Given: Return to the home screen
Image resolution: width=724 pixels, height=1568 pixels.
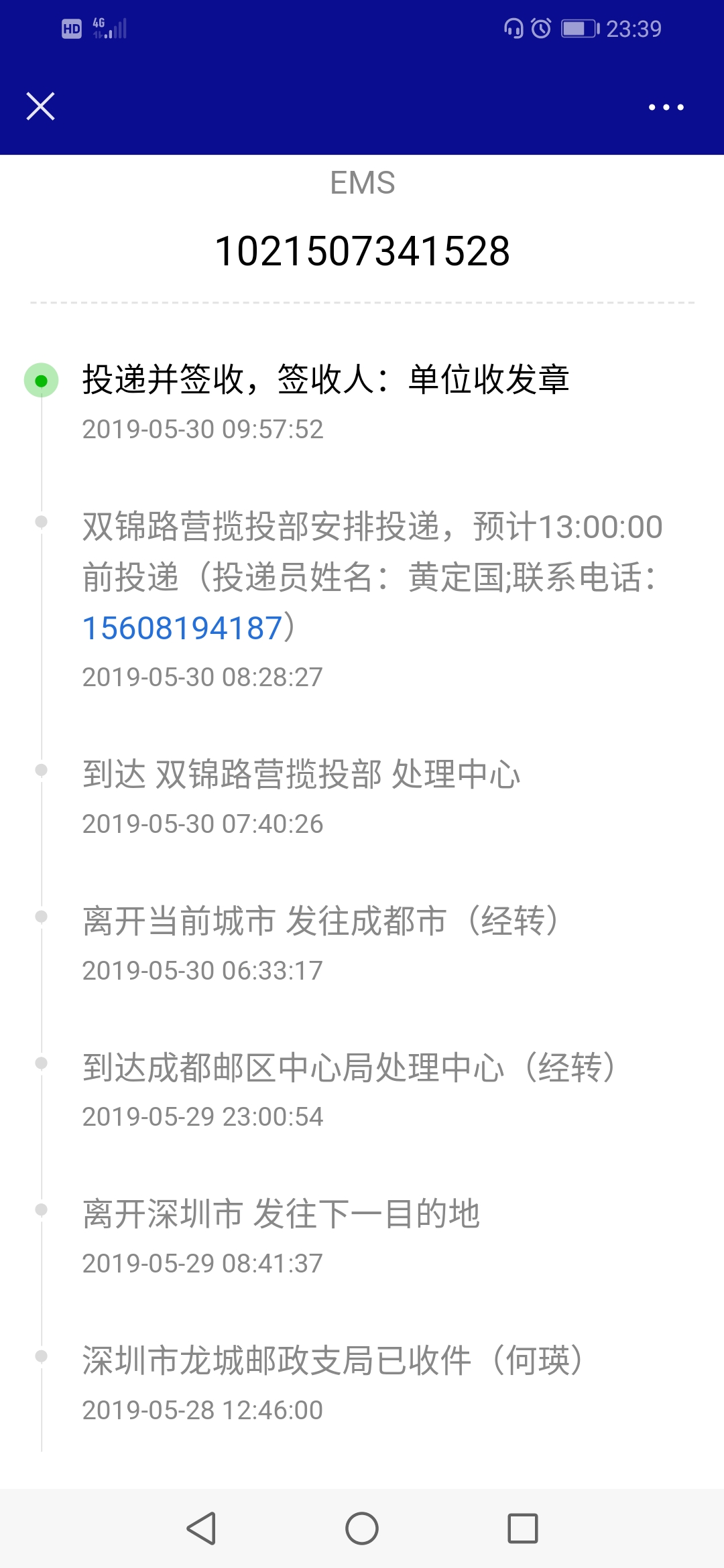Looking at the screenshot, I should 362,1528.
